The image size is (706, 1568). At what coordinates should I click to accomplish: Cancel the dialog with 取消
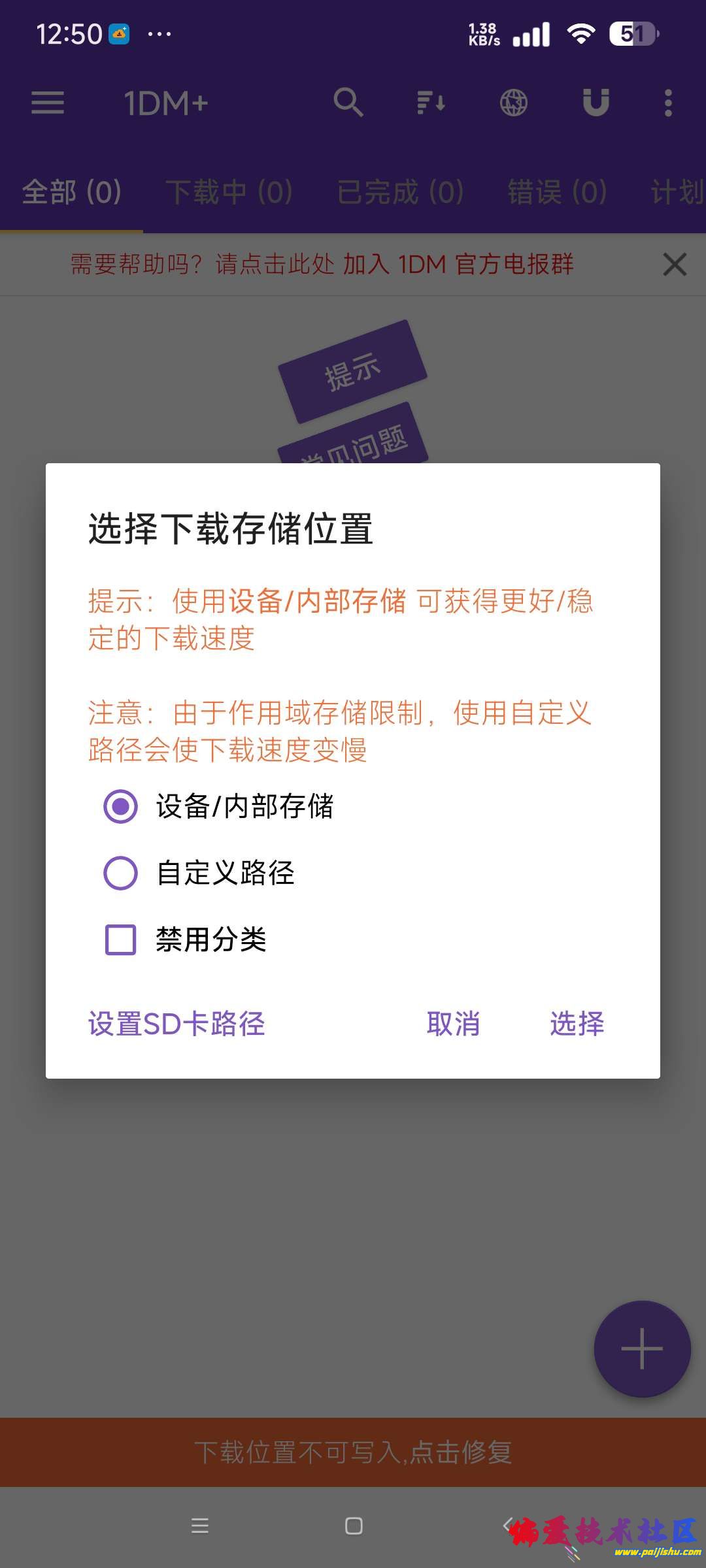click(x=453, y=1024)
